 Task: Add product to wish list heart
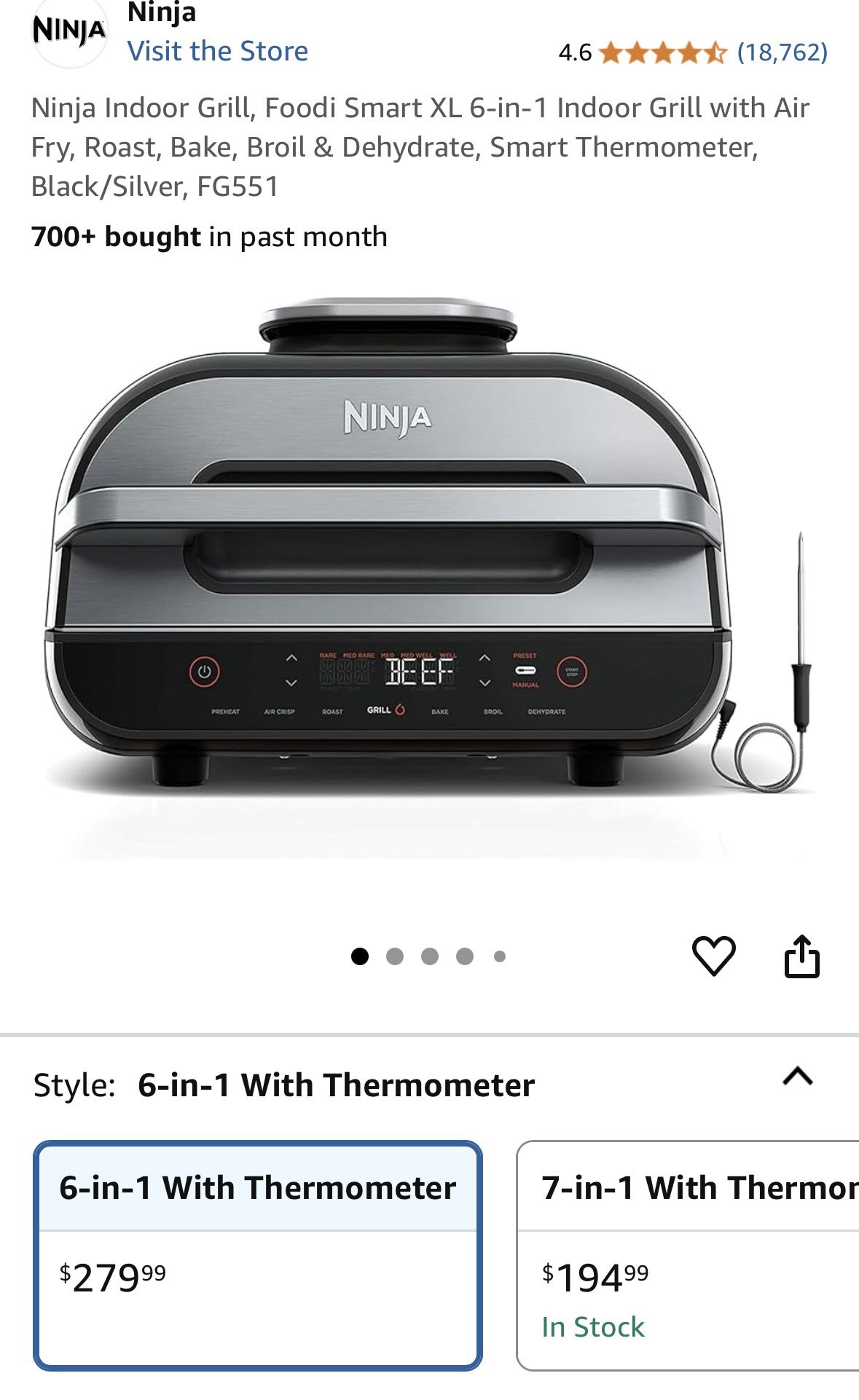click(x=713, y=956)
